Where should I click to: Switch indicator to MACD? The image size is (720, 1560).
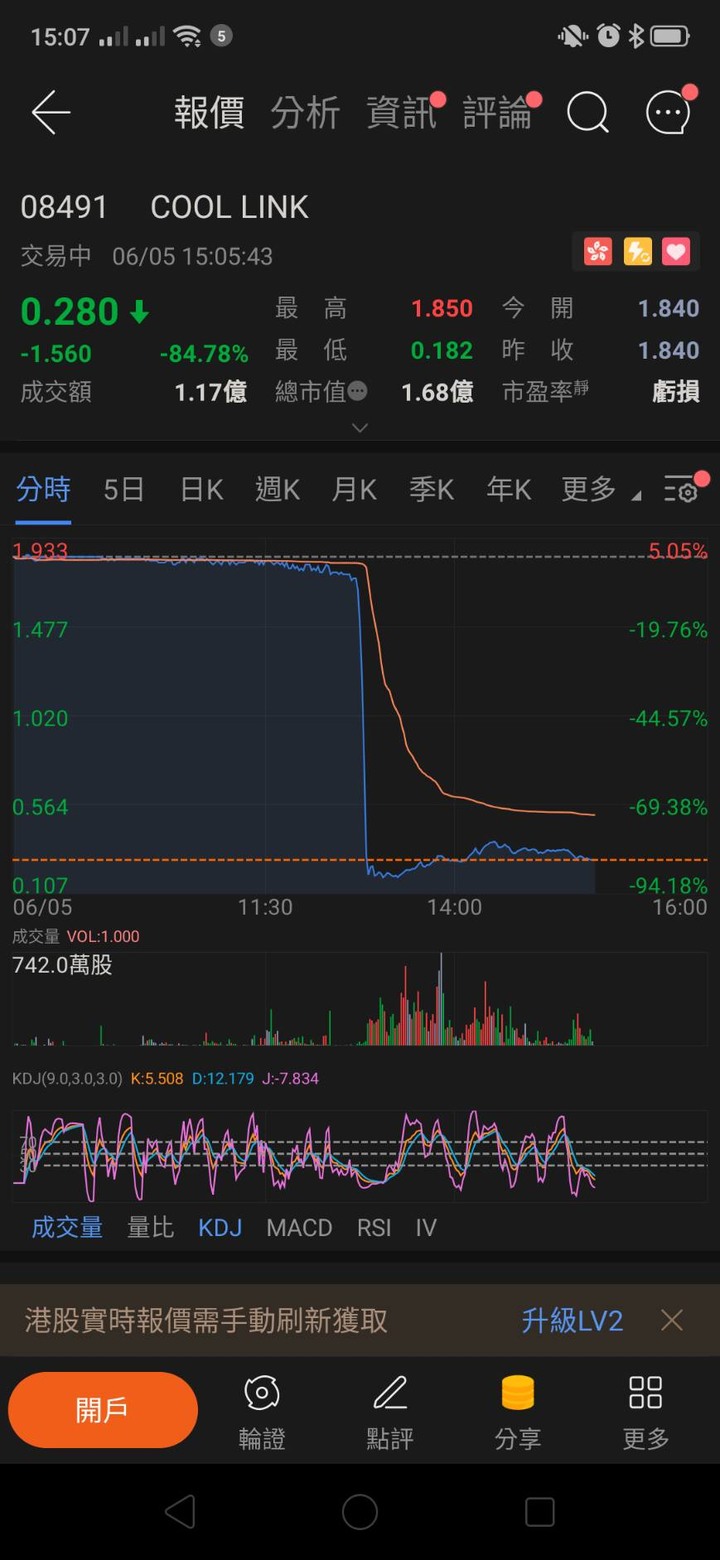tap(299, 1228)
